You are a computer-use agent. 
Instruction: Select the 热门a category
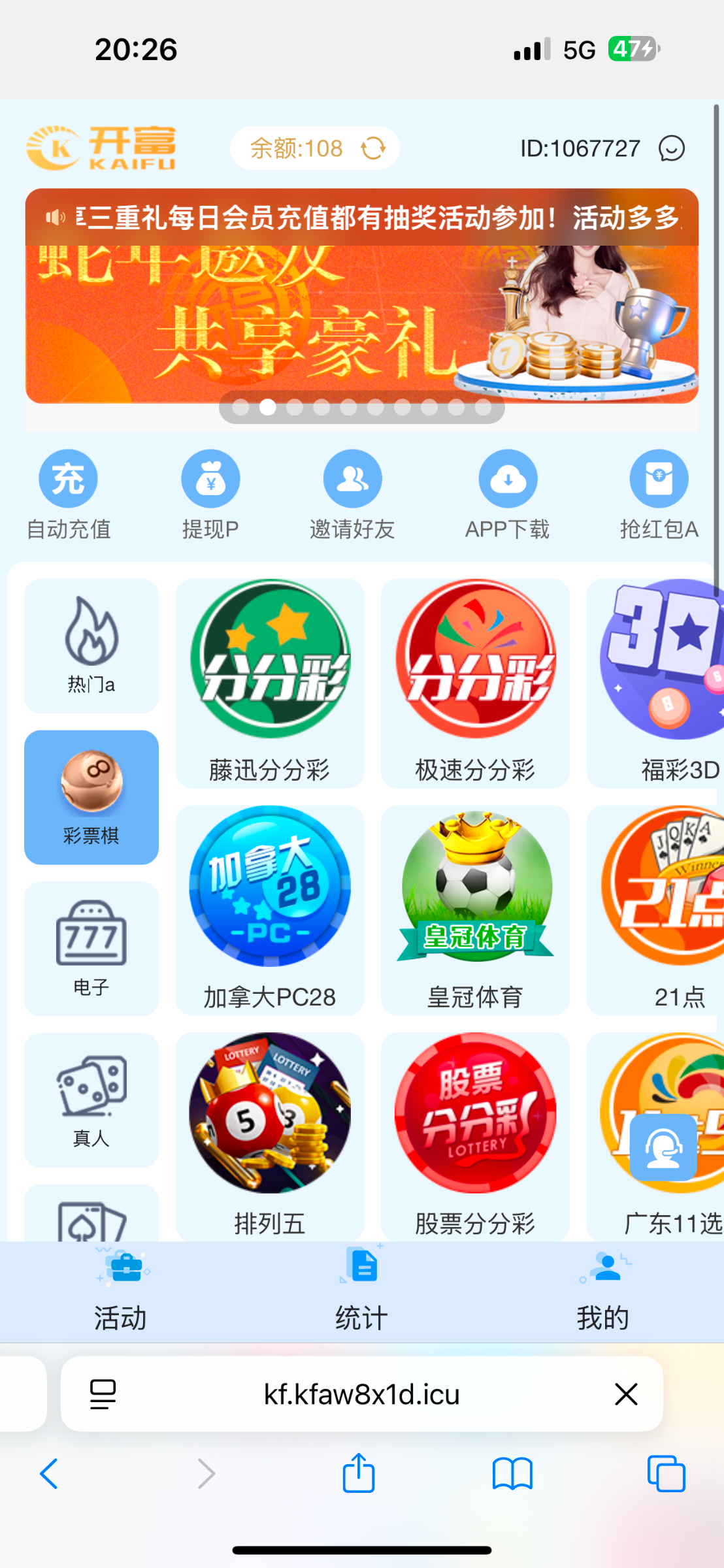coord(91,645)
